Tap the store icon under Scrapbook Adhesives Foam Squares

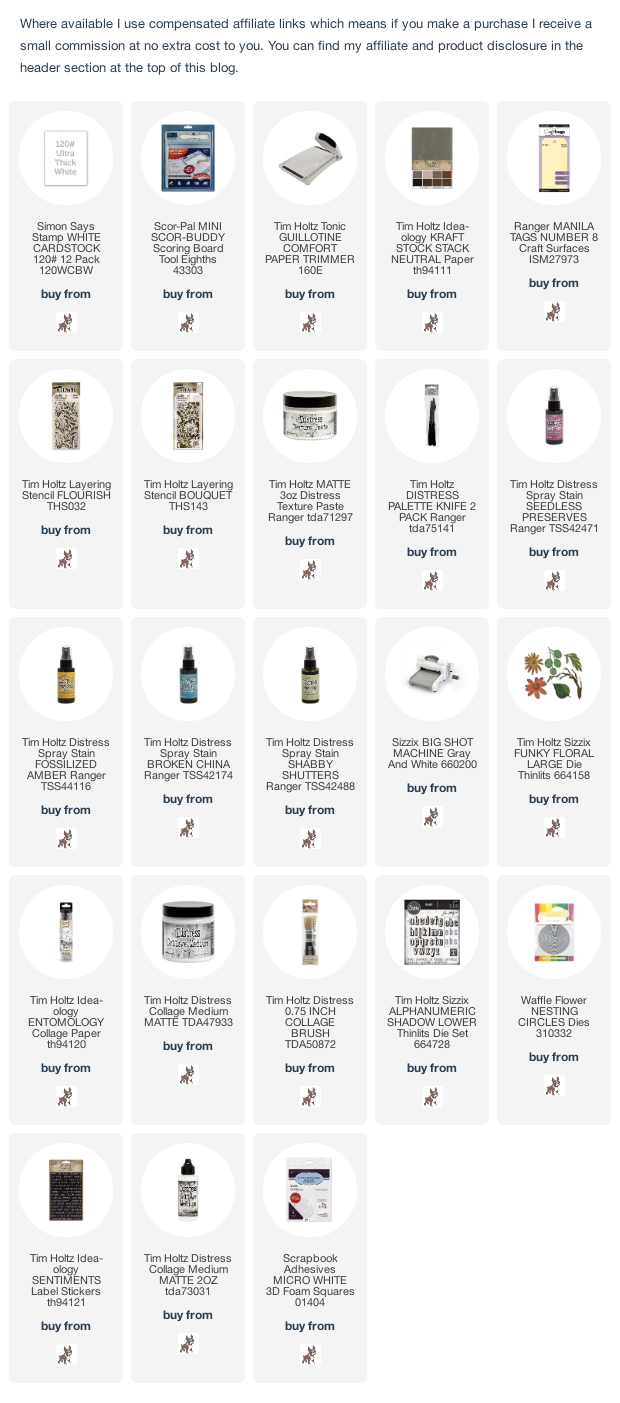click(309, 1355)
